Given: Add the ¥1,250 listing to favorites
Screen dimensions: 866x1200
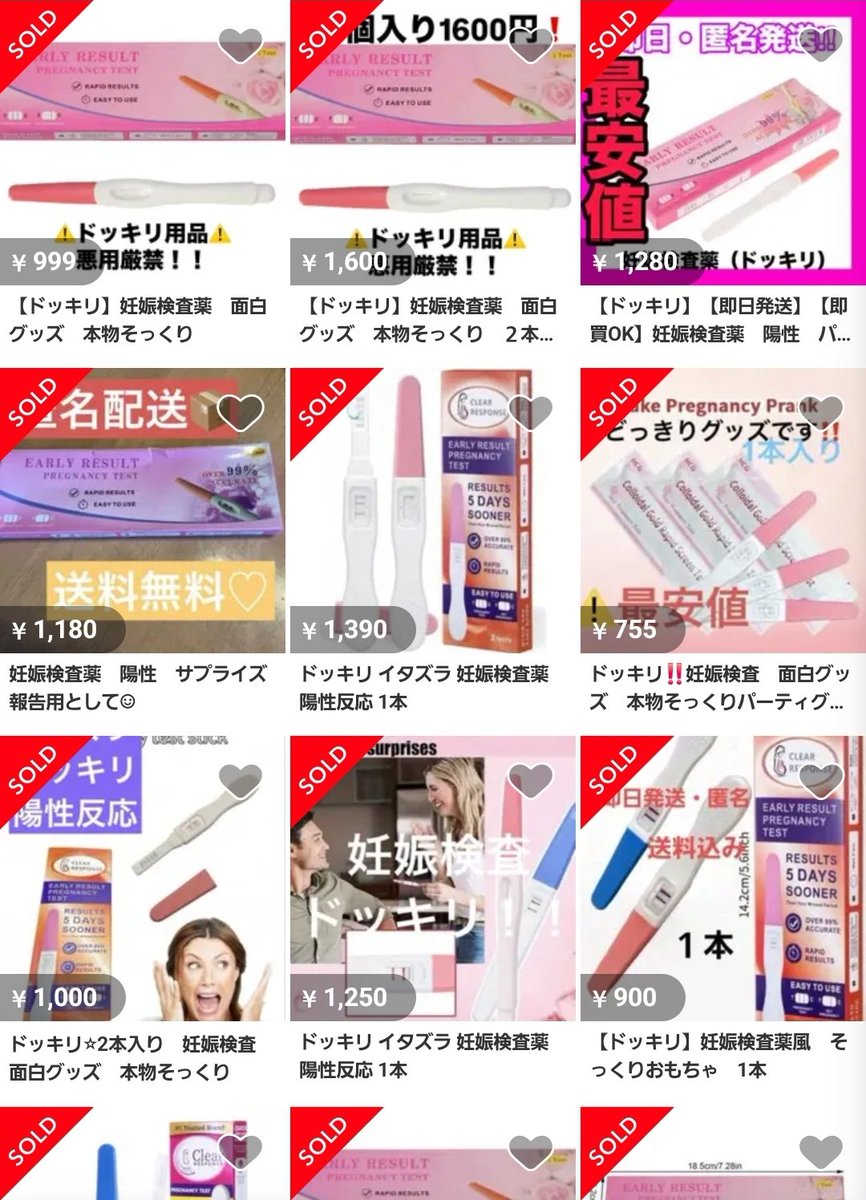Looking at the screenshot, I should [x=530, y=781].
